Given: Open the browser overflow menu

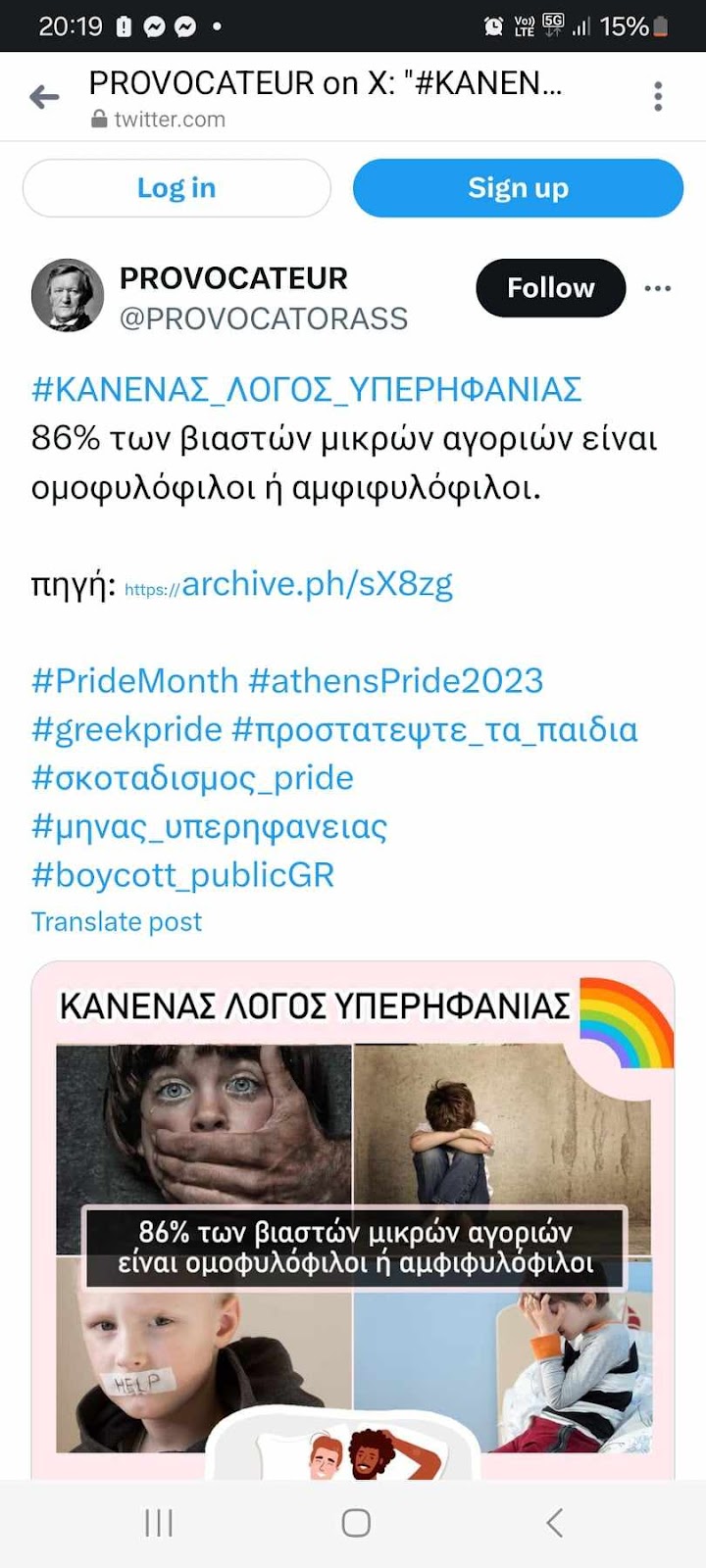Looking at the screenshot, I should (658, 97).
